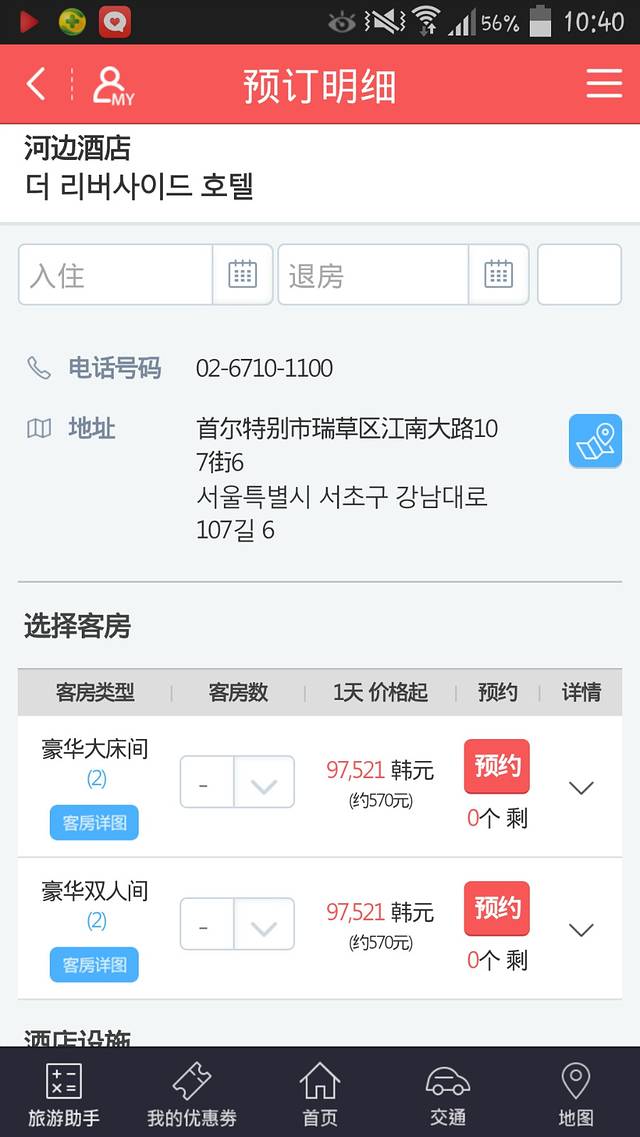Image resolution: width=640 pixels, height=1137 pixels.
Task: Expand details of 豪华双人间
Action: tap(581, 930)
